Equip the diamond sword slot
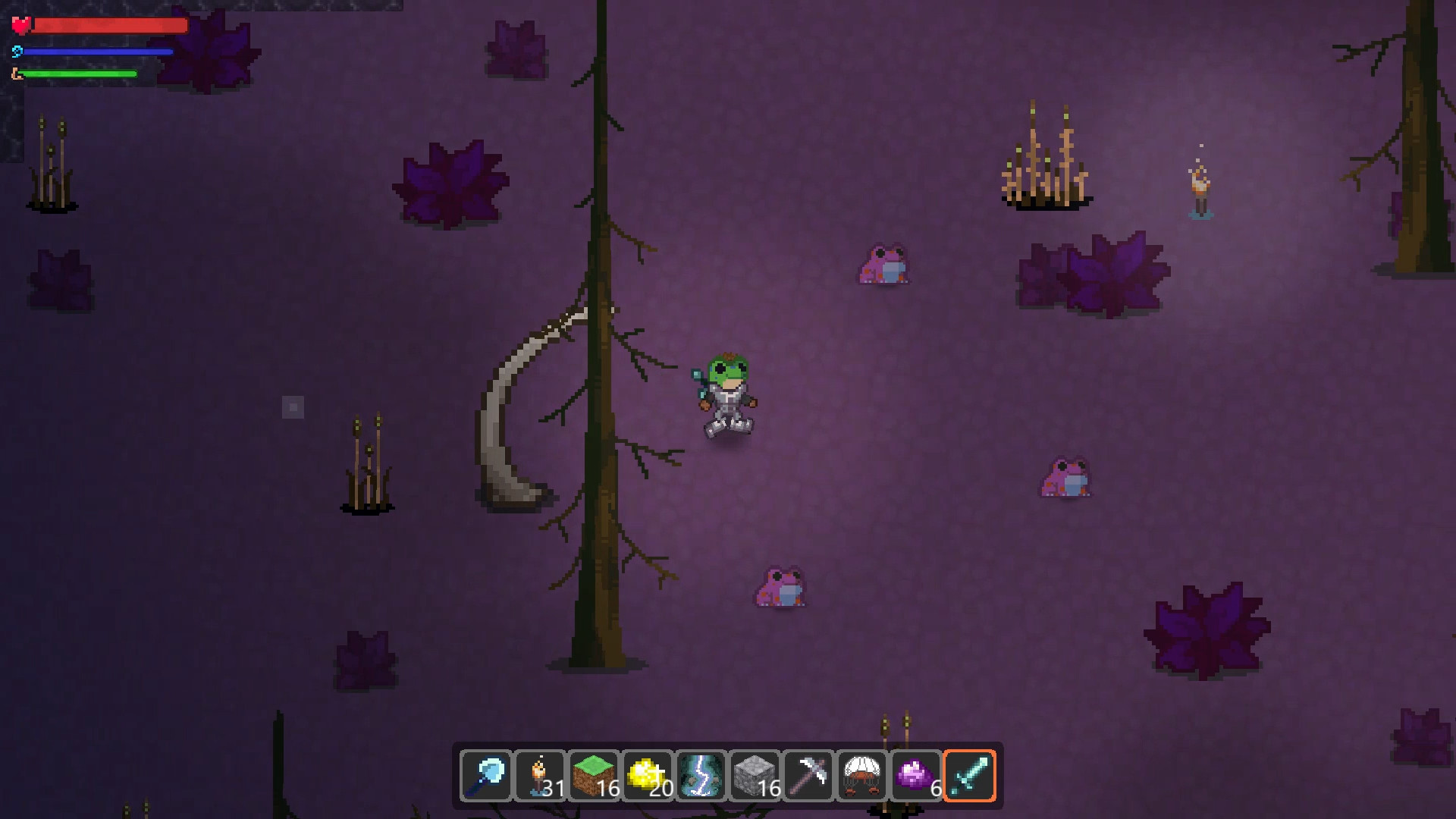The image size is (1456, 819). pyautogui.click(x=970, y=776)
